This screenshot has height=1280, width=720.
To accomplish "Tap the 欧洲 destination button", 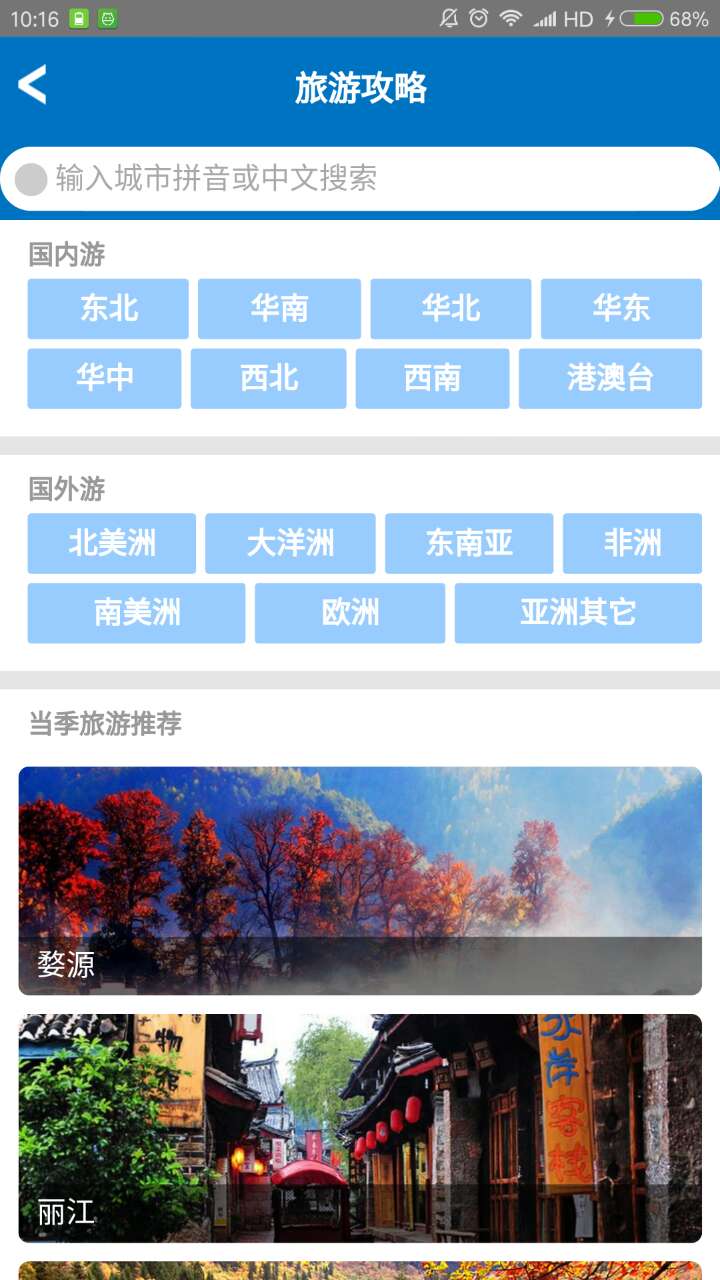I will [348, 612].
